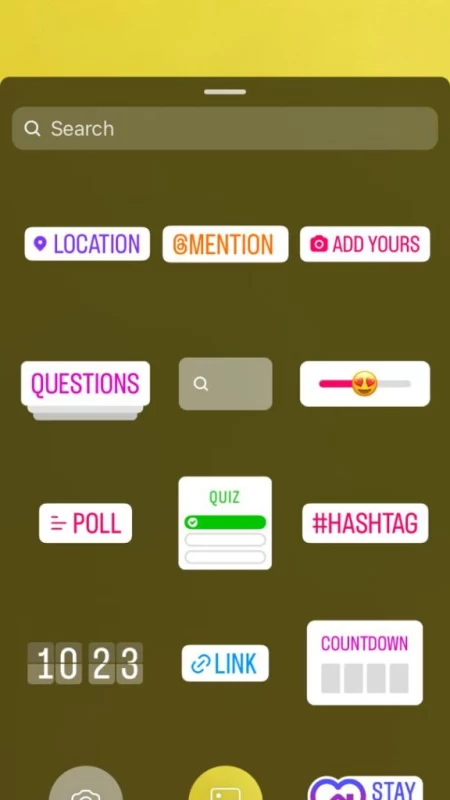The image size is (450, 800).
Task: Add the Location sticker
Action: pyautogui.click(x=87, y=244)
